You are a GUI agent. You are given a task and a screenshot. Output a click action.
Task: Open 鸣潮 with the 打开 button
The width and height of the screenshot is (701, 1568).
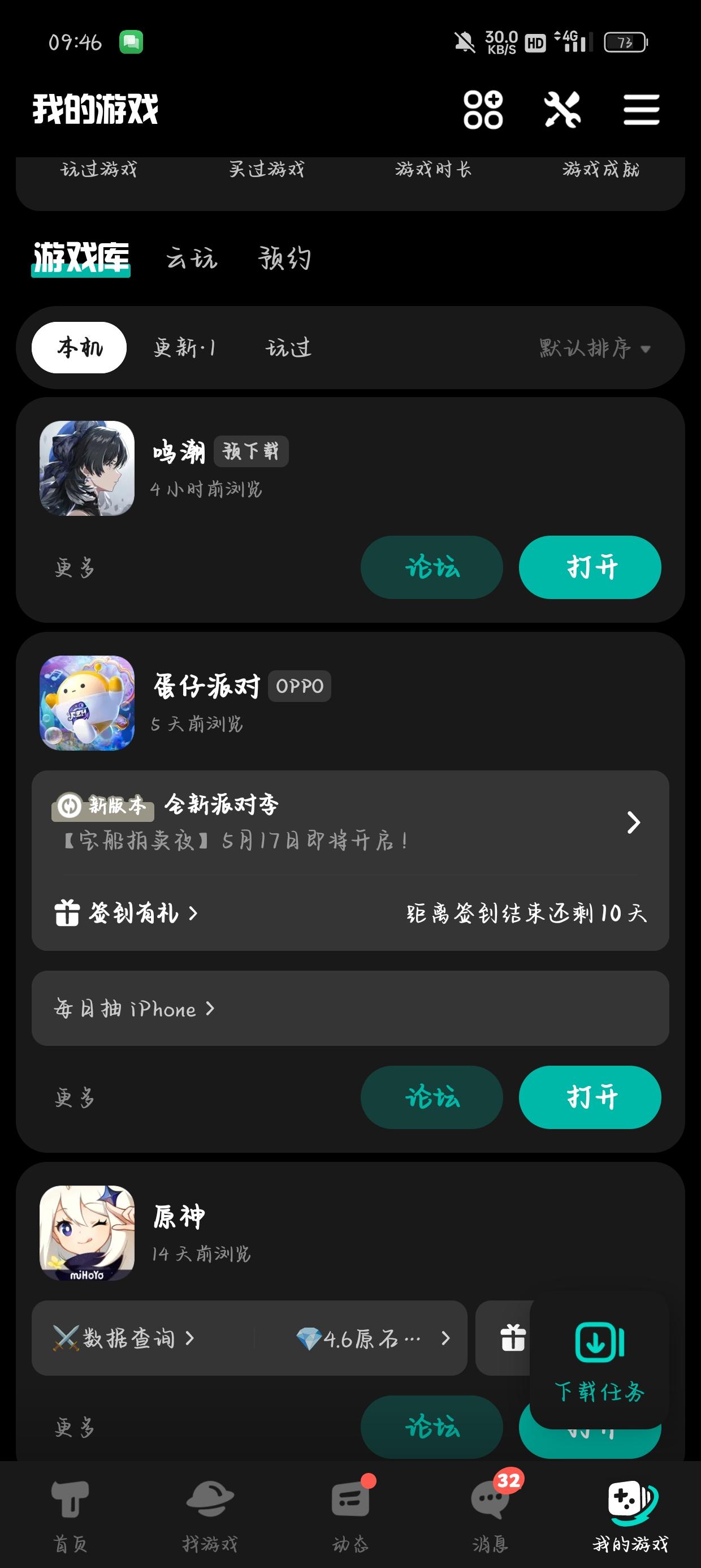[x=590, y=566]
